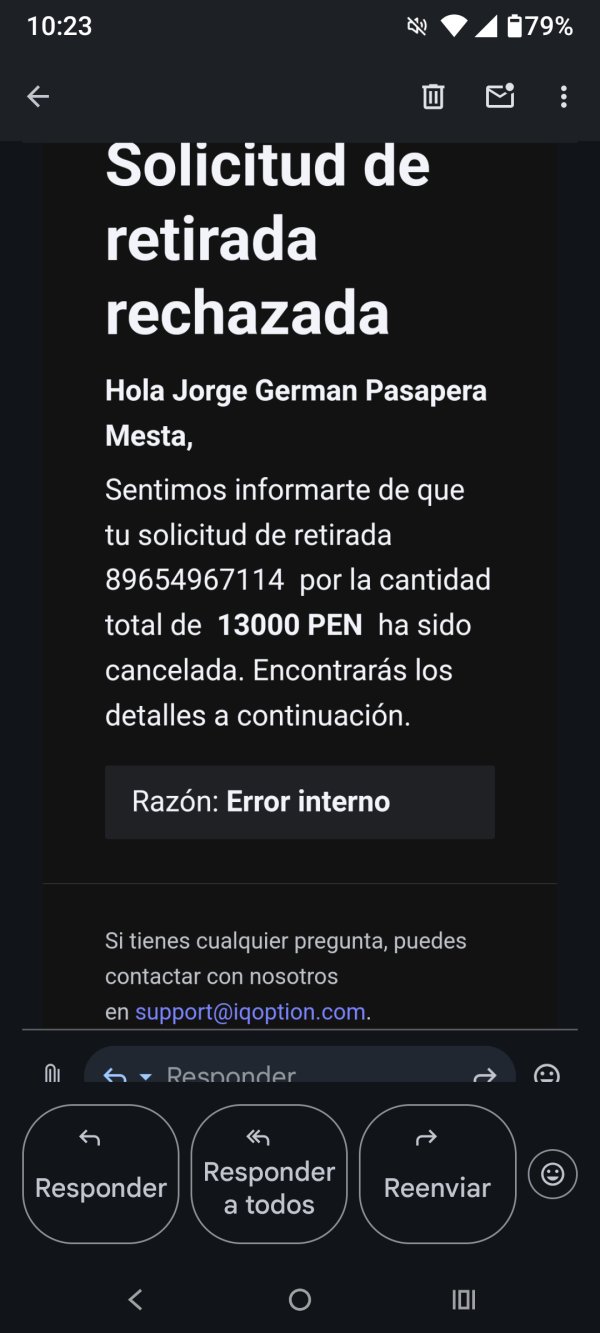Delete this email with the trash icon

433,96
